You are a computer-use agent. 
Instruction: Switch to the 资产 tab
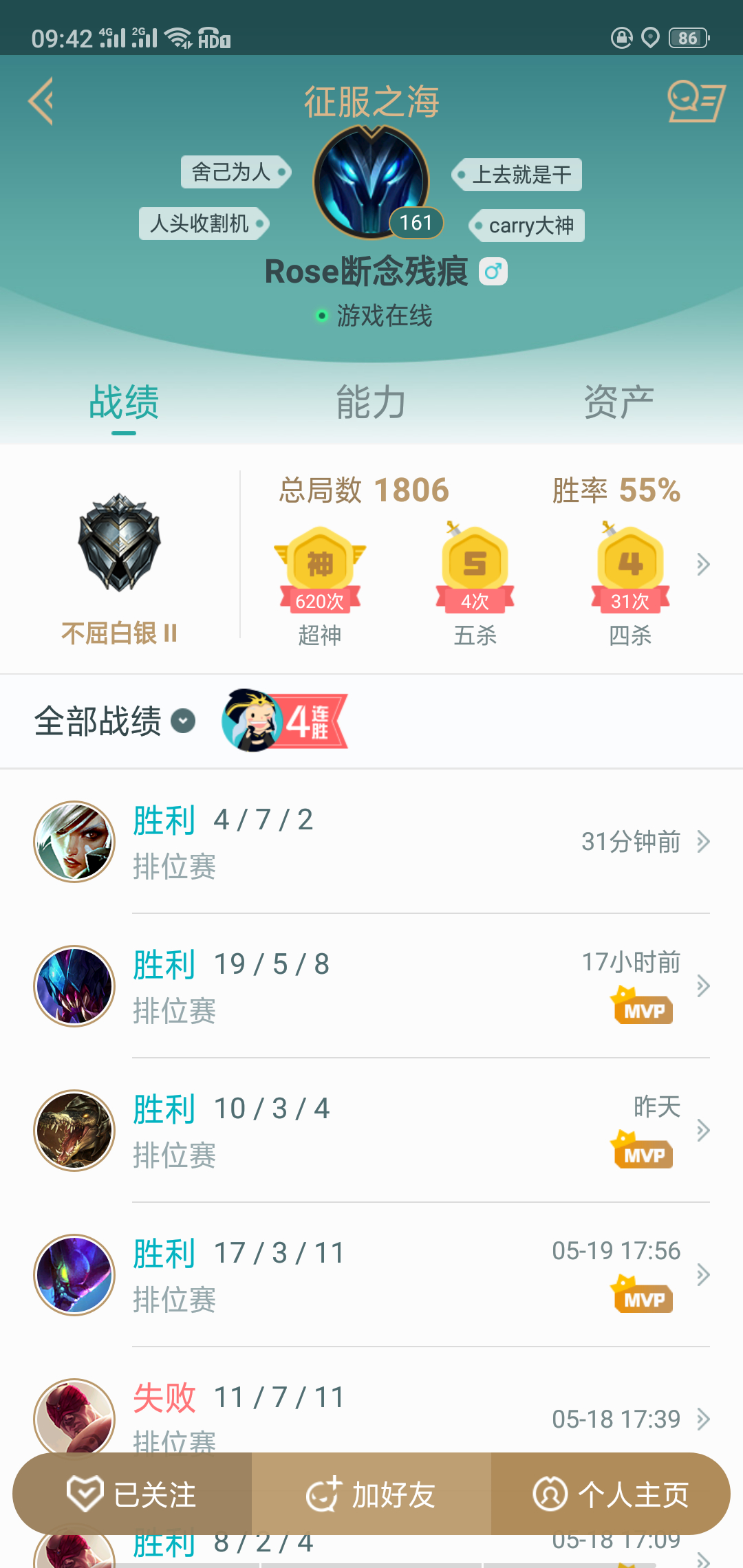(x=618, y=402)
